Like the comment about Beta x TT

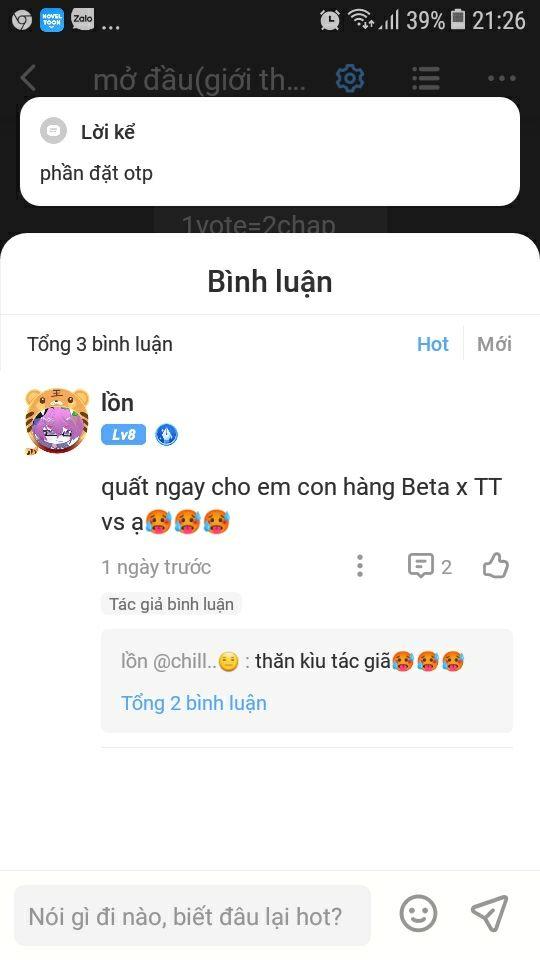tap(496, 566)
